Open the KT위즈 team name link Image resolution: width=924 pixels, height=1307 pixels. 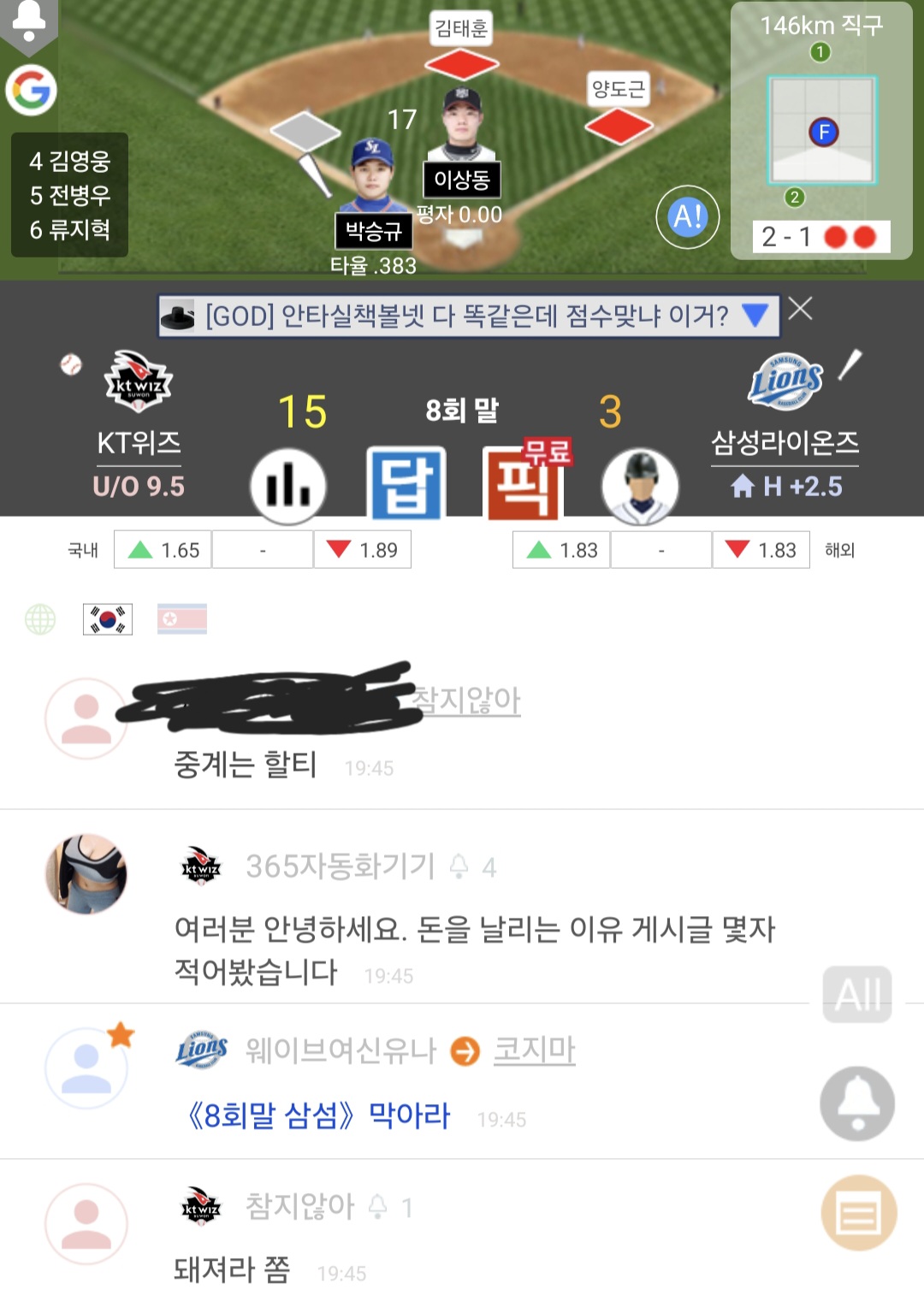139,443
